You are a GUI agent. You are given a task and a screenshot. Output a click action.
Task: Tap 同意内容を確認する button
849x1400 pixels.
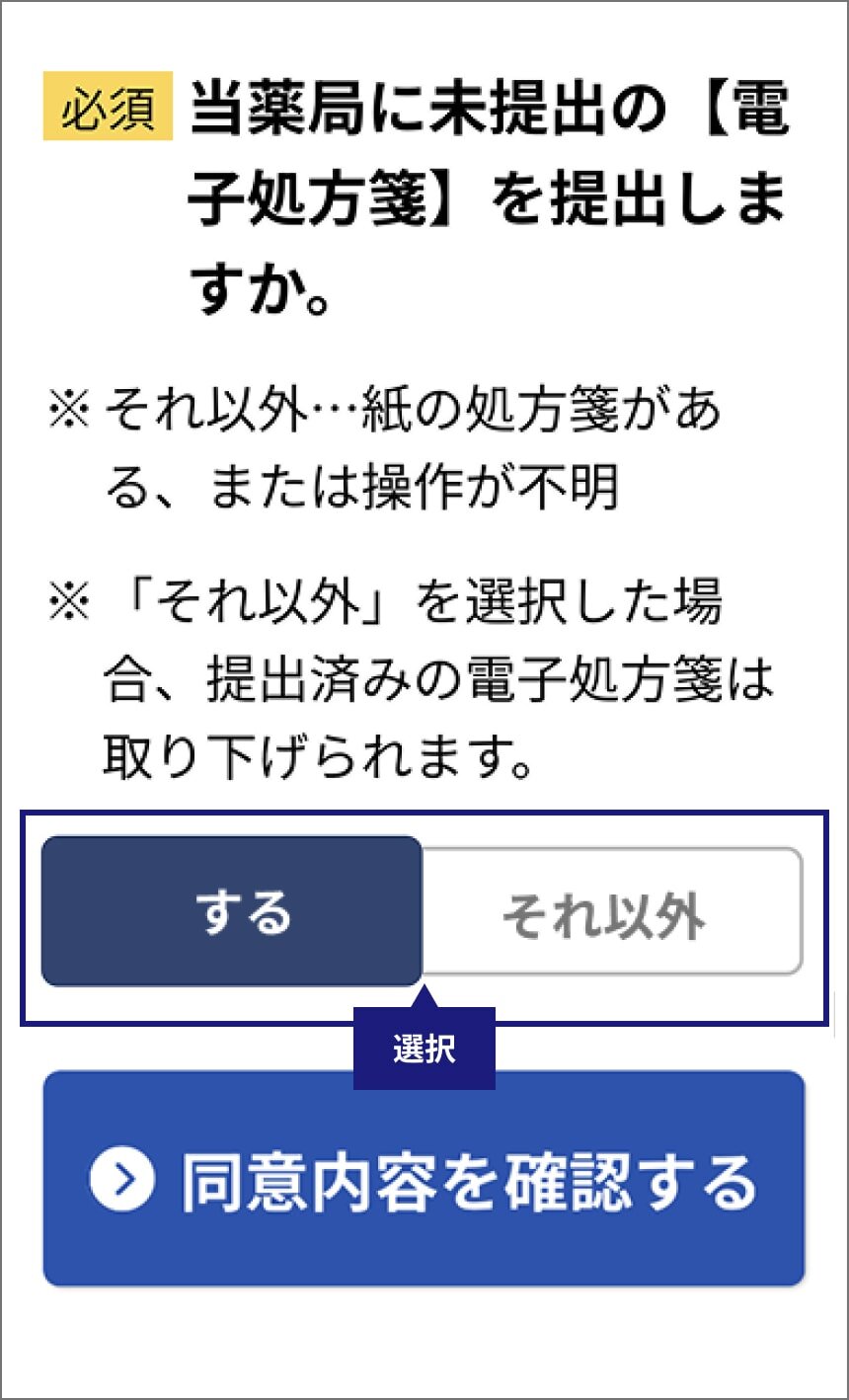pyautogui.click(x=424, y=1179)
